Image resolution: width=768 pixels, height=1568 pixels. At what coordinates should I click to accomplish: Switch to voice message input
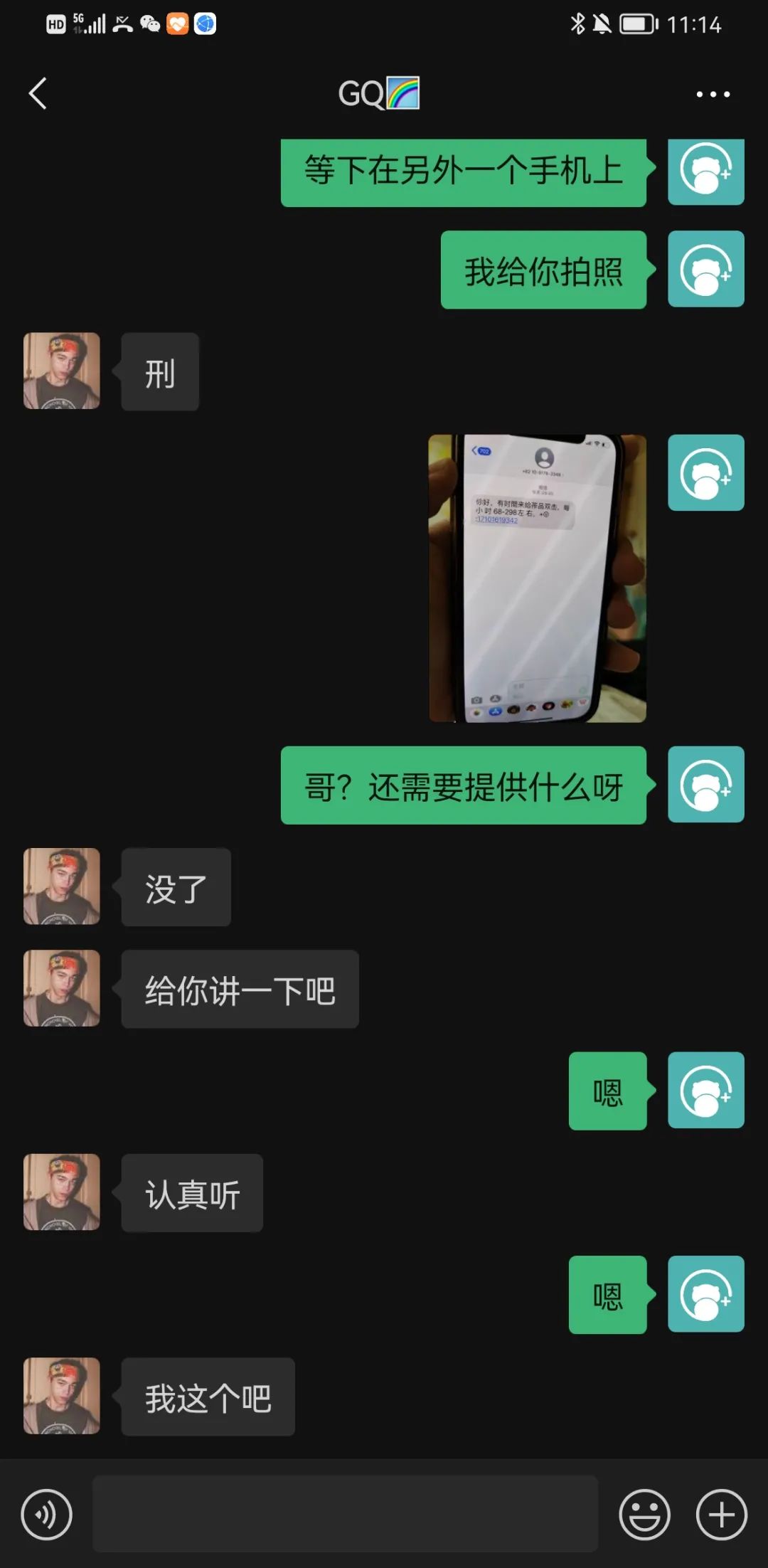tap(47, 1515)
